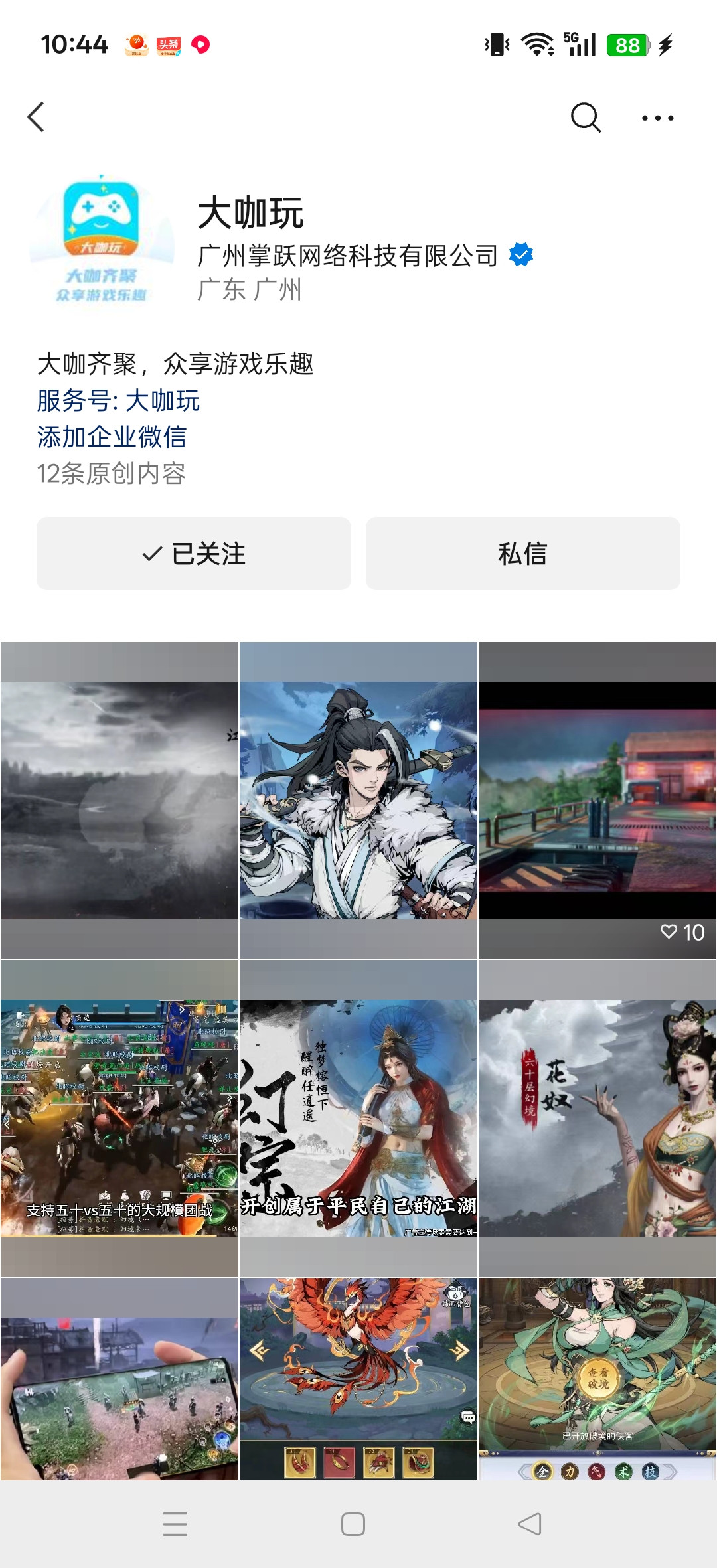Open the 花奴 六十层幻境 video
This screenshot has width=717, height=1568.
(x=597, y=1118)
